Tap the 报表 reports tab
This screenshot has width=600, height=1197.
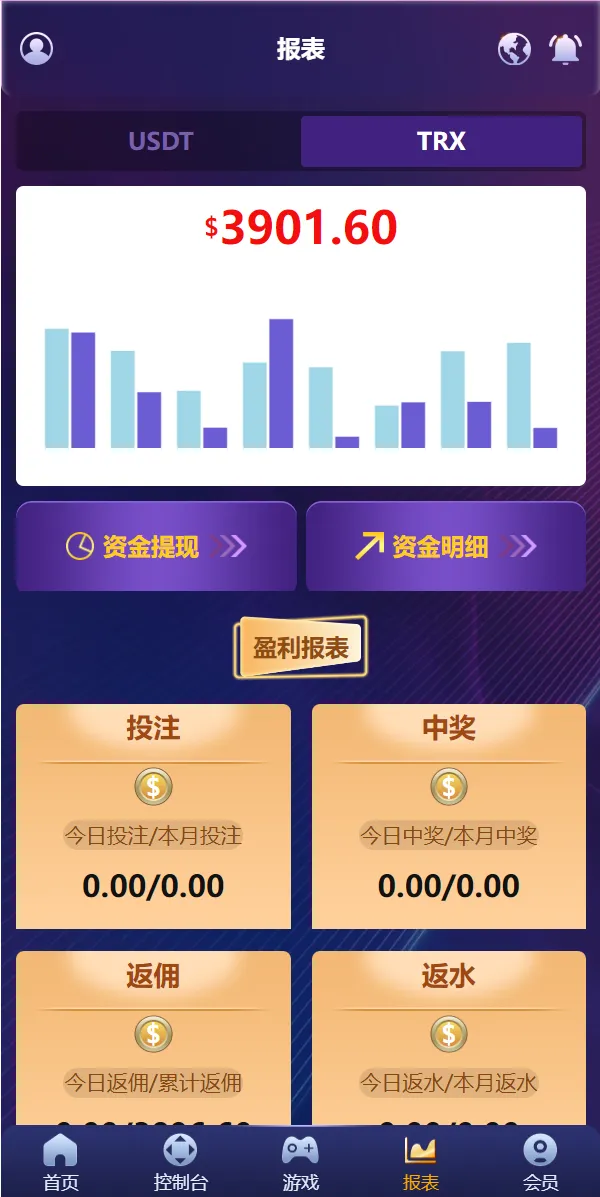coord(420,1162)
